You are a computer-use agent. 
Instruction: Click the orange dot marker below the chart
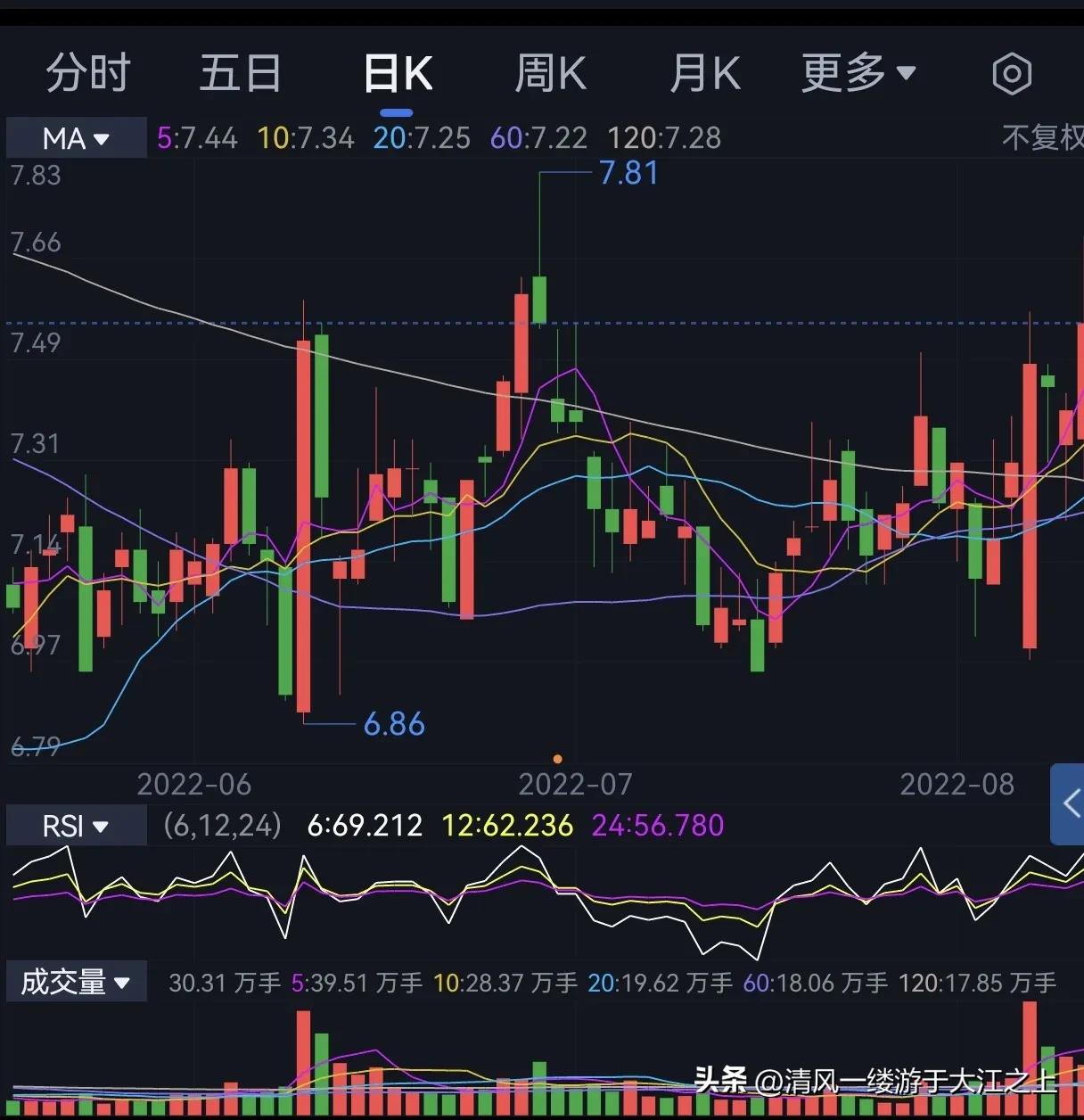(x=557, y=758)
